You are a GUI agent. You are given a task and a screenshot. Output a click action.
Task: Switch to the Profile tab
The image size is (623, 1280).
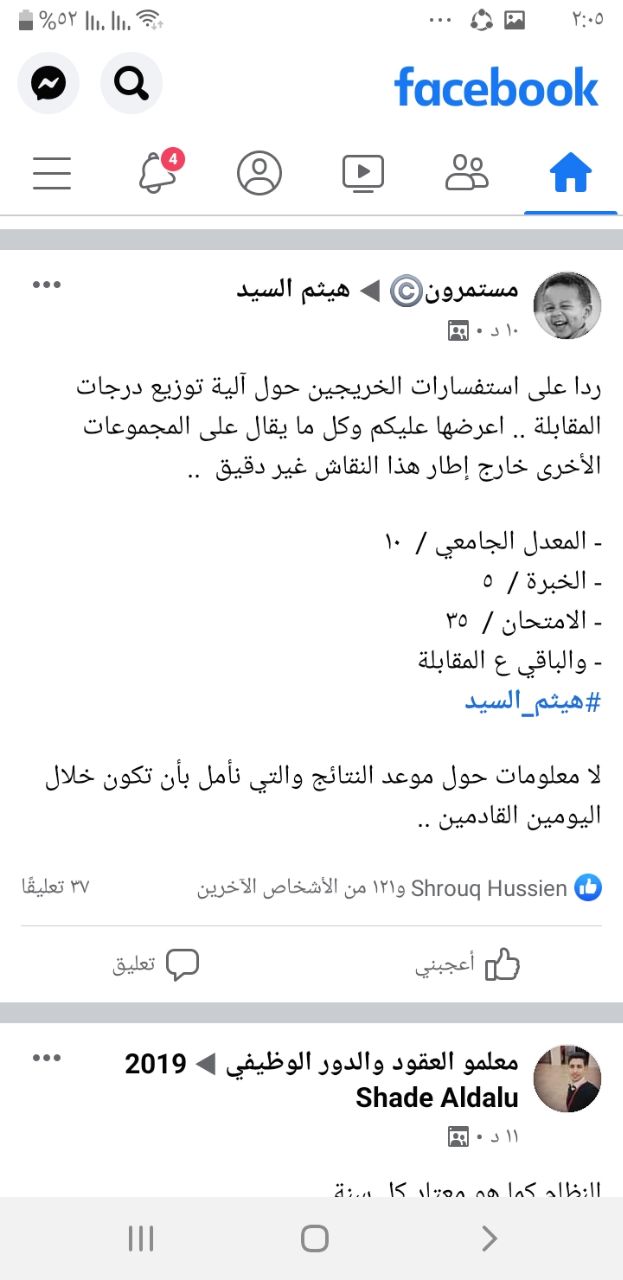[x=259, y=173]
